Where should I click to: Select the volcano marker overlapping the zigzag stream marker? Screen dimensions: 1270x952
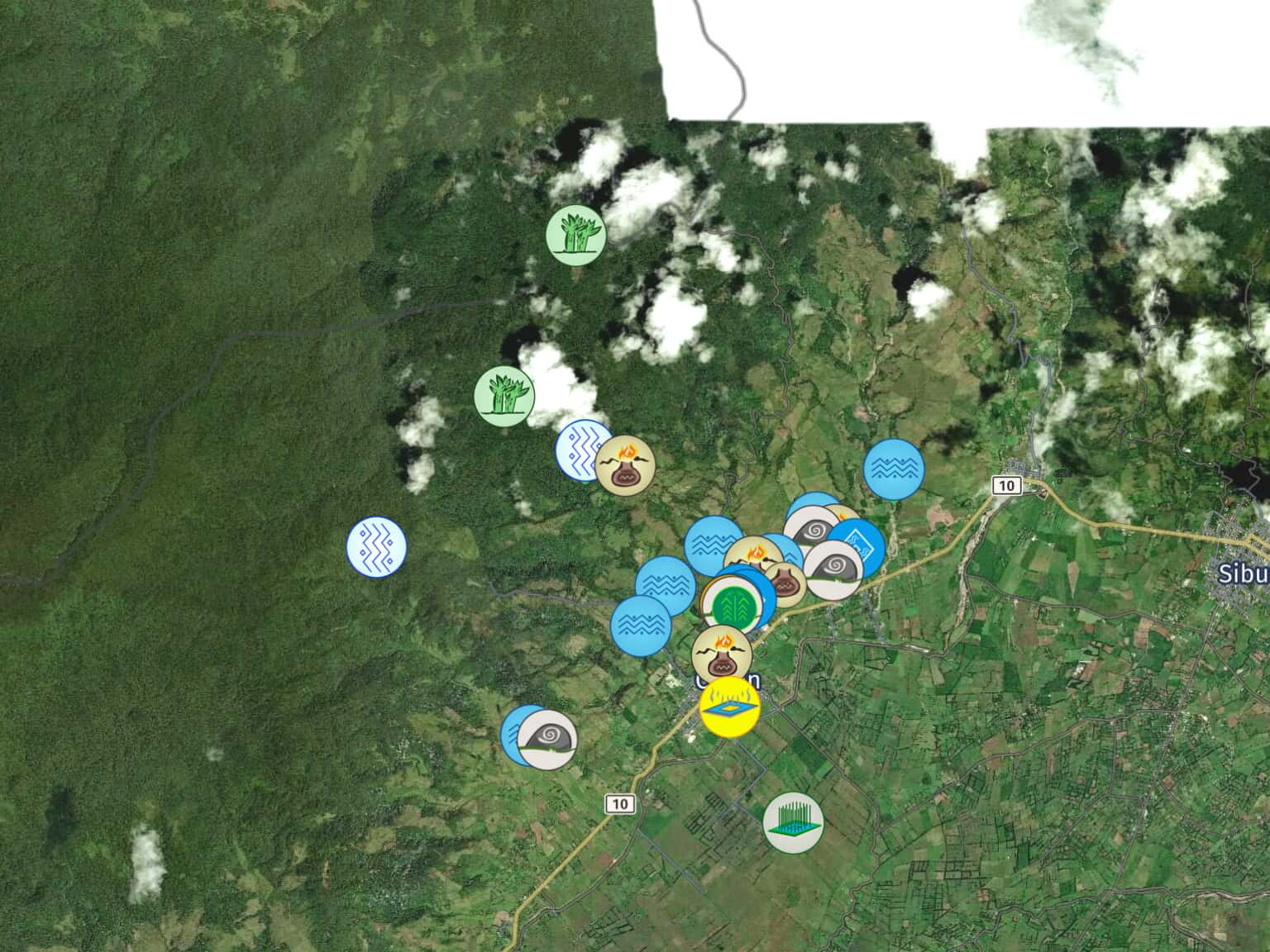[x=626, y=466]
